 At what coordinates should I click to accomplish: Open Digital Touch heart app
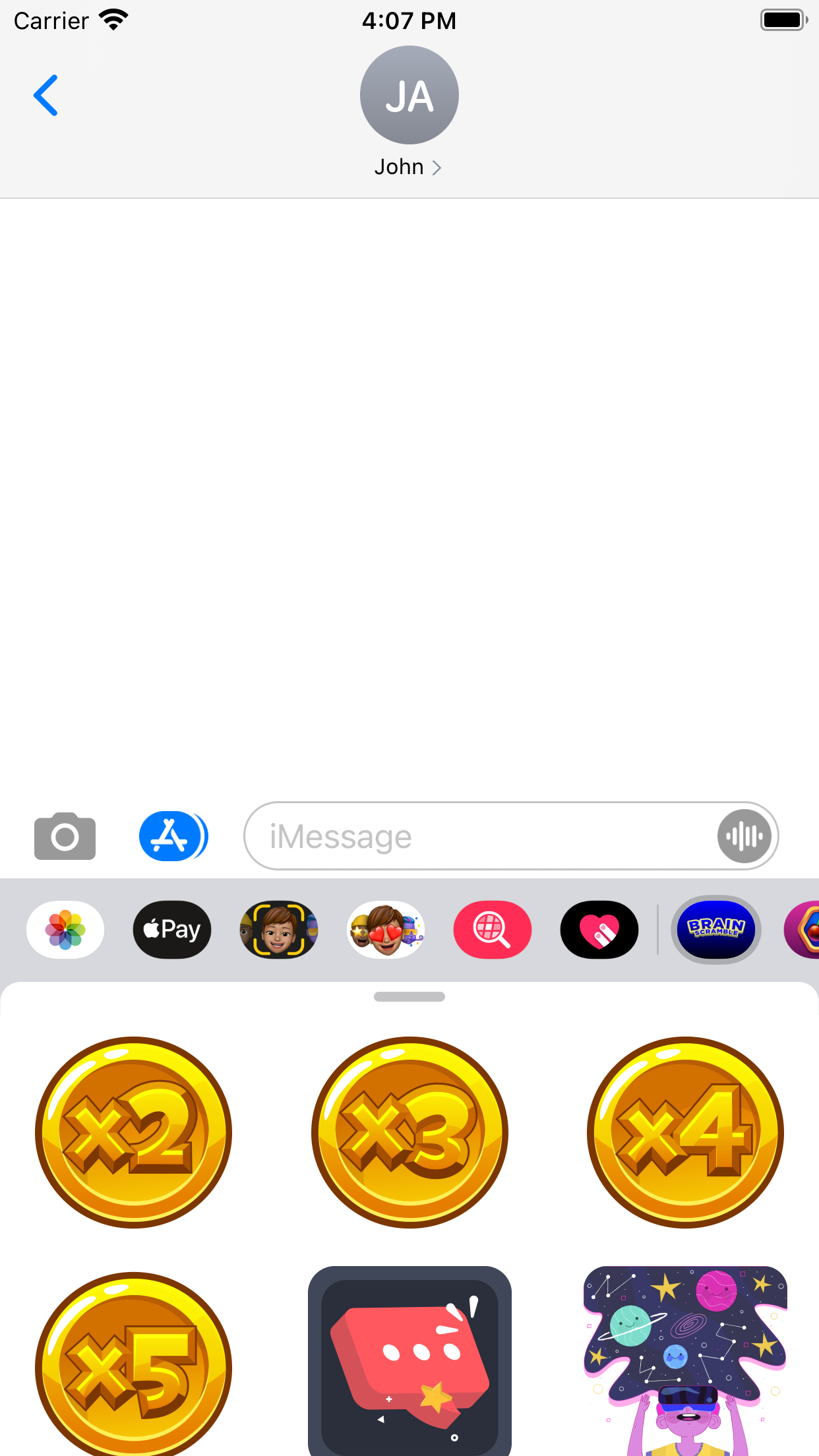[599, 930]
